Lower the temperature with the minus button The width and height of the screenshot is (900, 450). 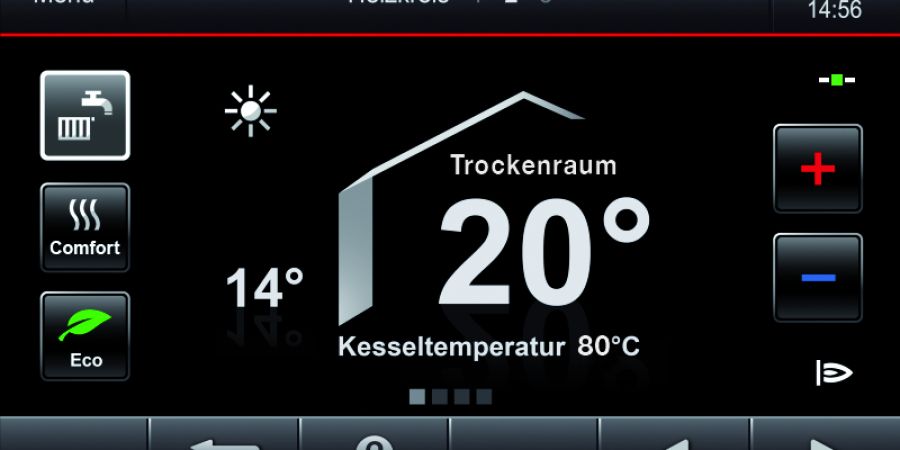pyautogui.click(x=817, y=278)
